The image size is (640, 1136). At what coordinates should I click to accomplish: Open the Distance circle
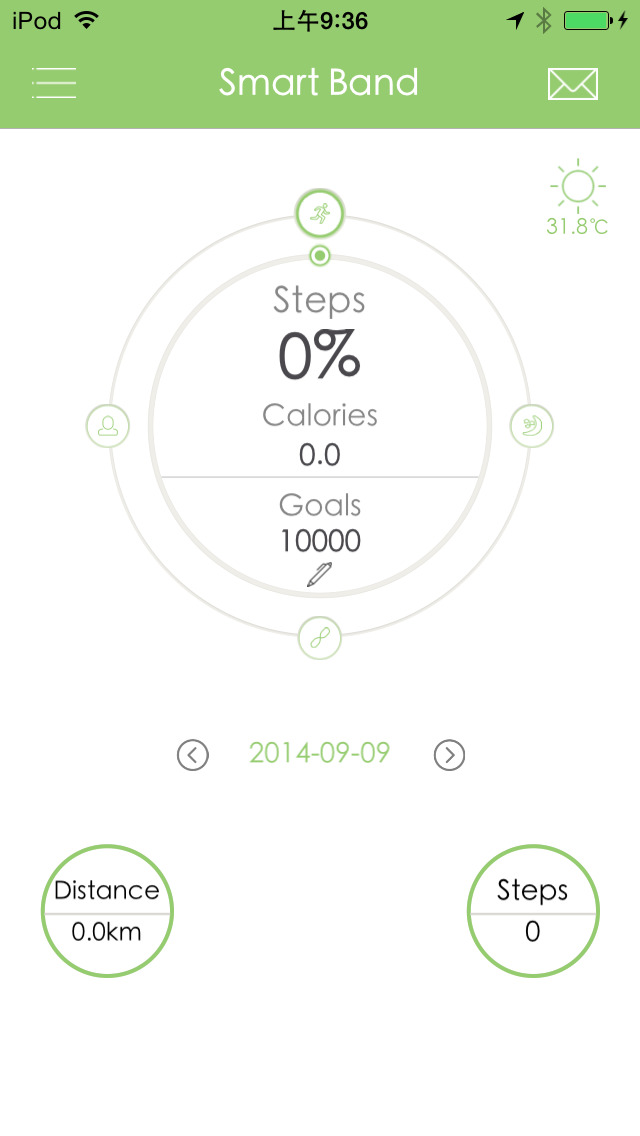click(107, 911)
